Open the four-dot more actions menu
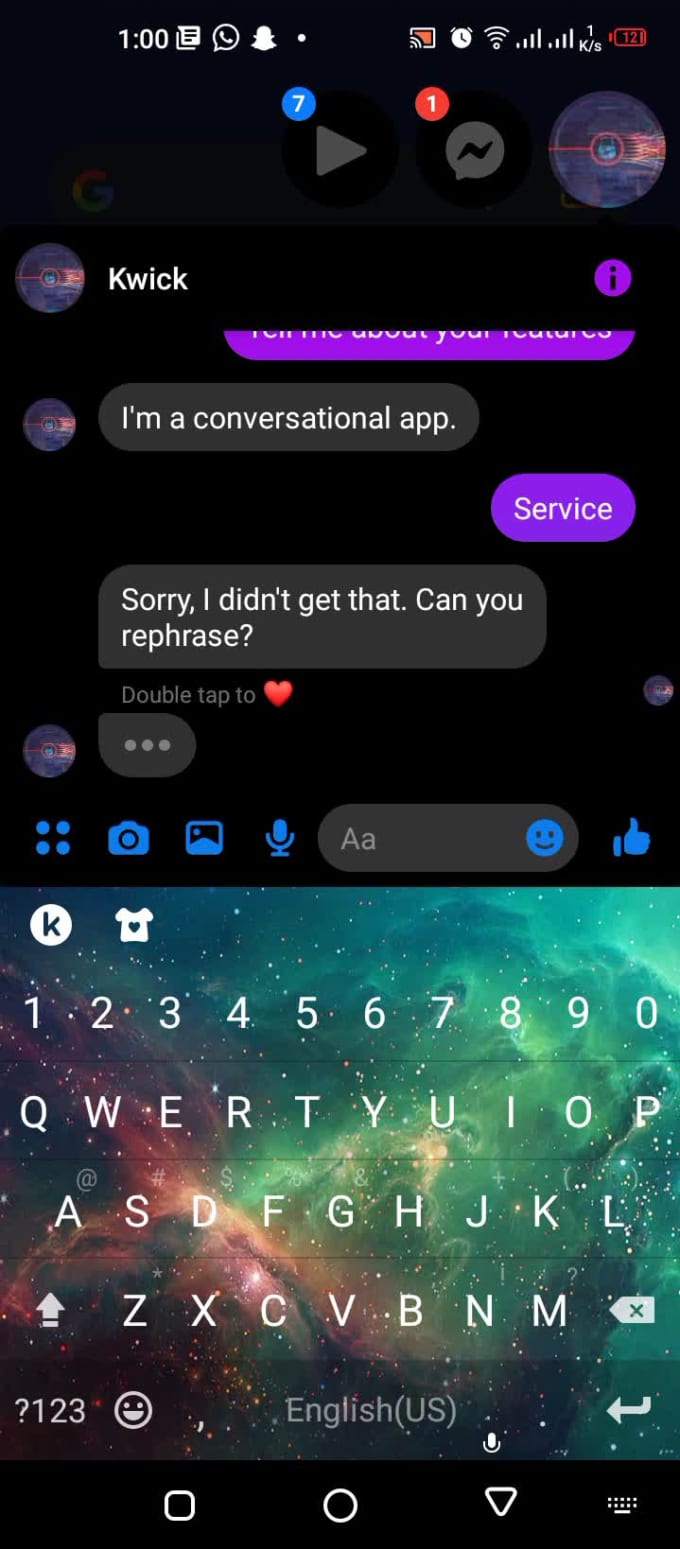 coord(53,837)
